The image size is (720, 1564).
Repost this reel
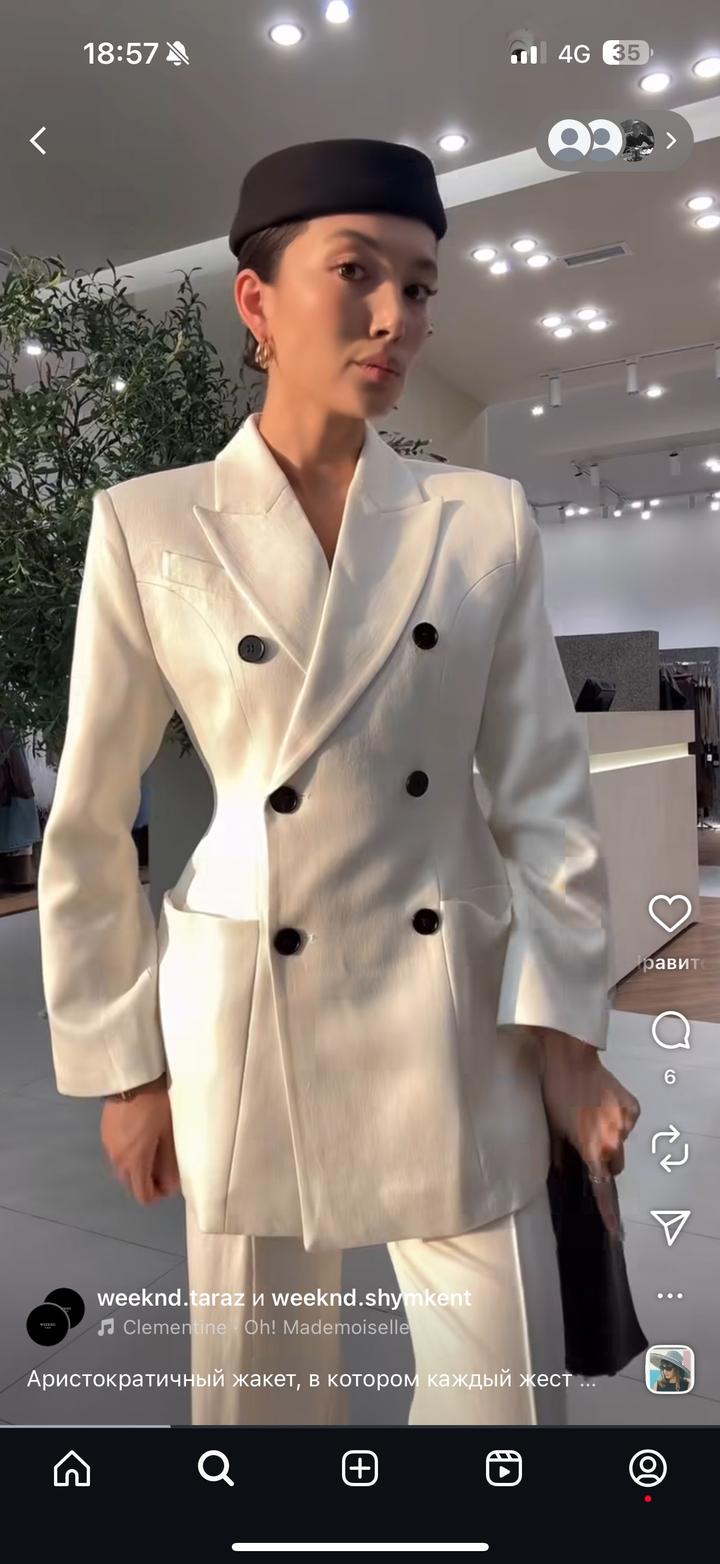[x=669, y=1148]
